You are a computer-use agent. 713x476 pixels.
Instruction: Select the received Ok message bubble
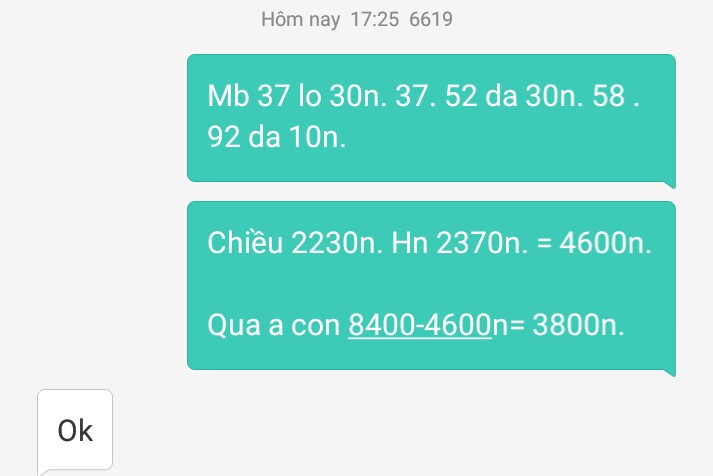pos(75,430)
